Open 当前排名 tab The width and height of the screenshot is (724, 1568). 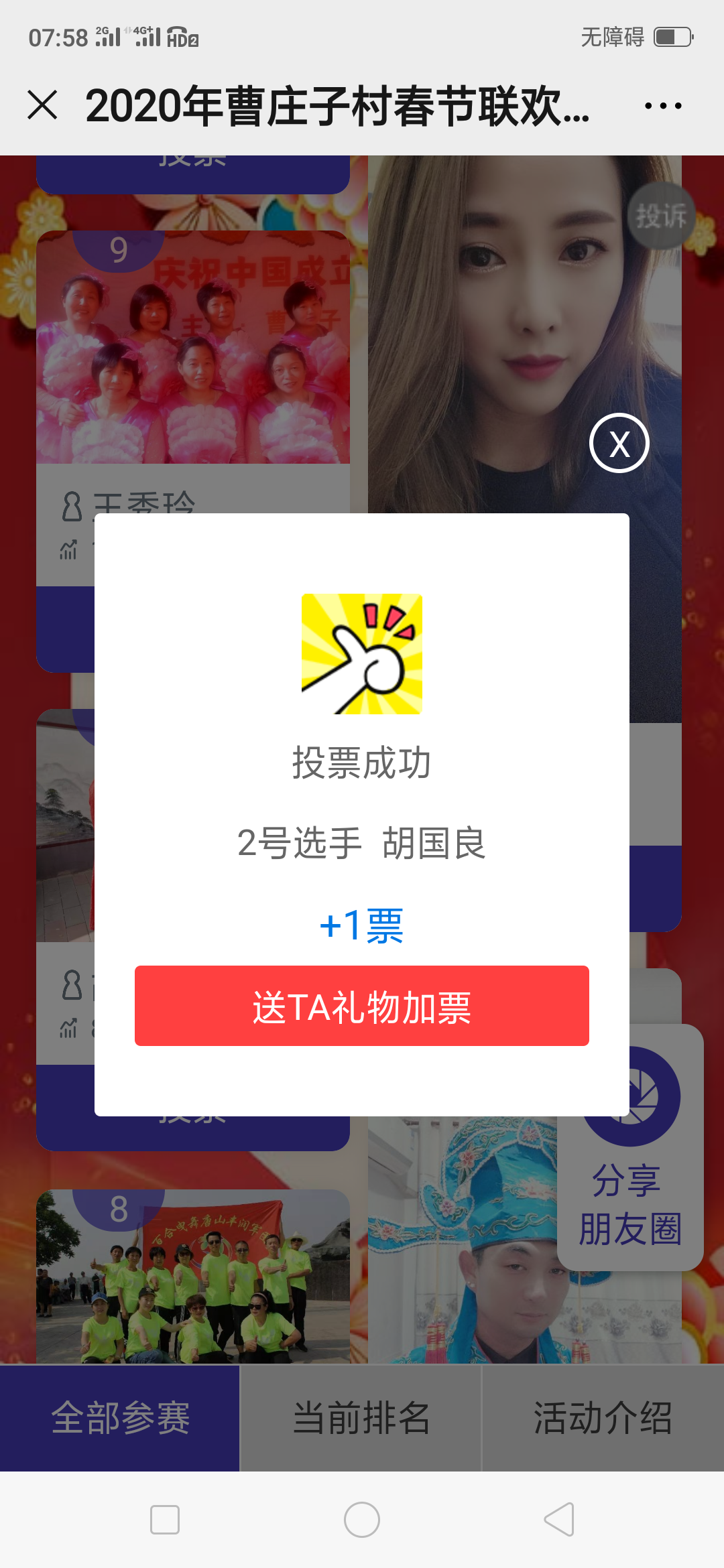[361, 1417]
